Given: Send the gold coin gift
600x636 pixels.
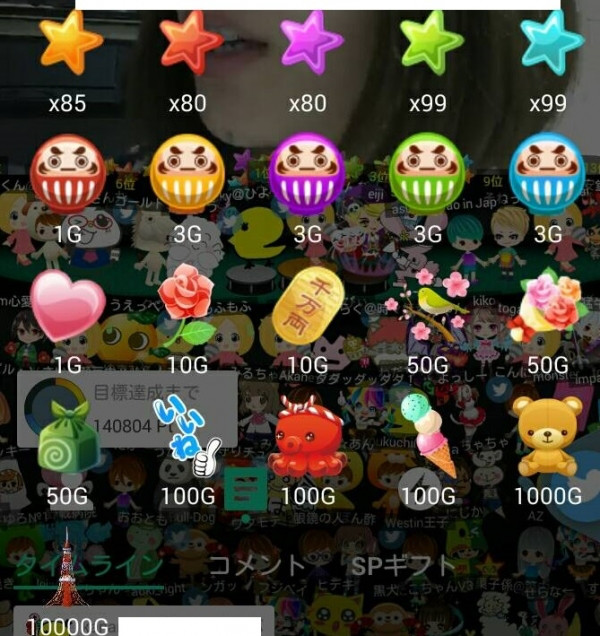Looking at the screenshot, I should point(308,304).
